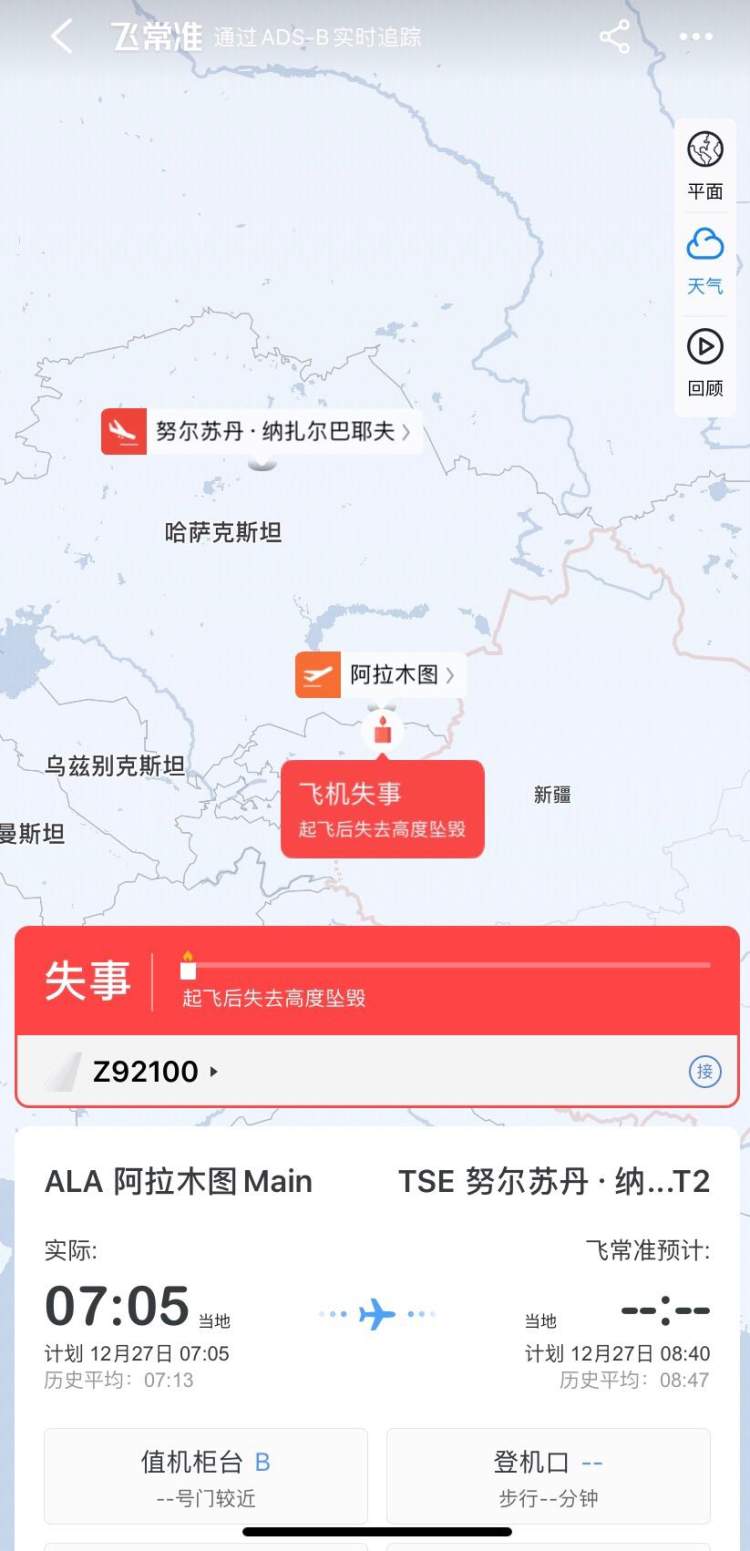This screenshot has height=1551, width=750.
Task: Play the 回顾 flight replay
Action: 705,362
